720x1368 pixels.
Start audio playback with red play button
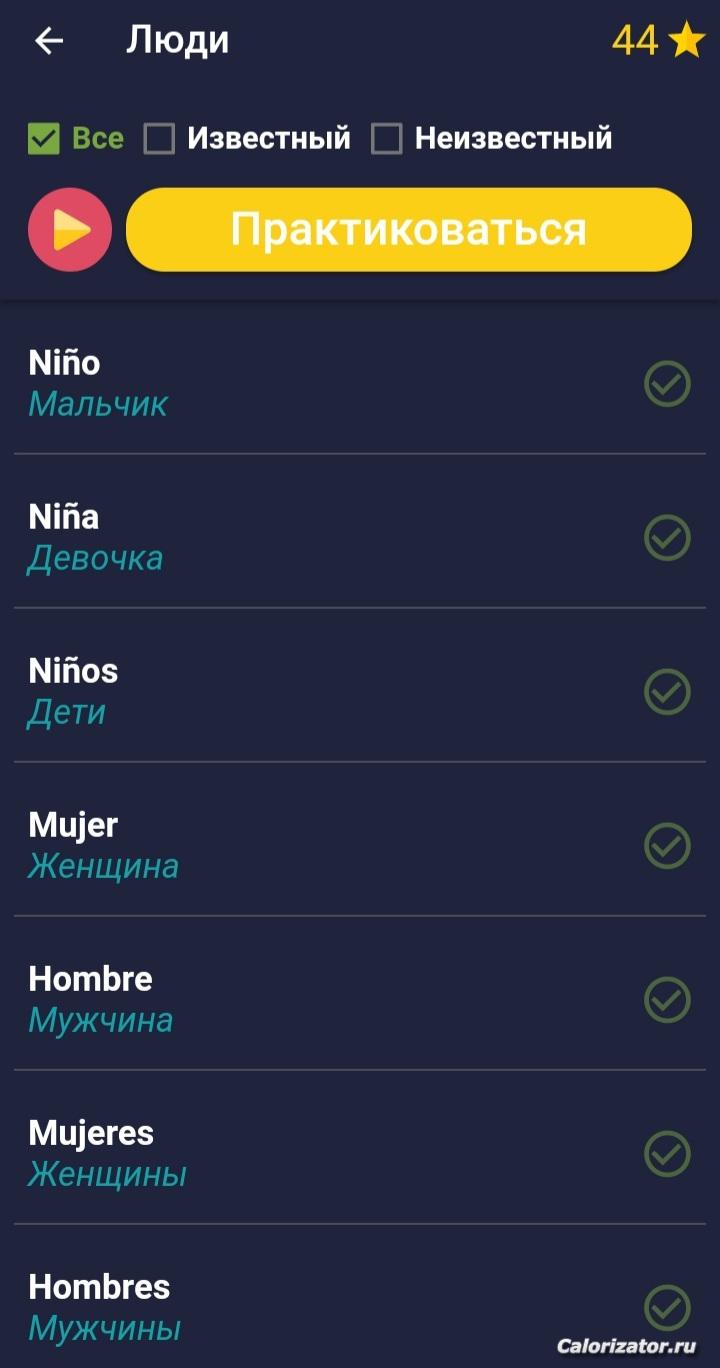click(x=70, y=230)
